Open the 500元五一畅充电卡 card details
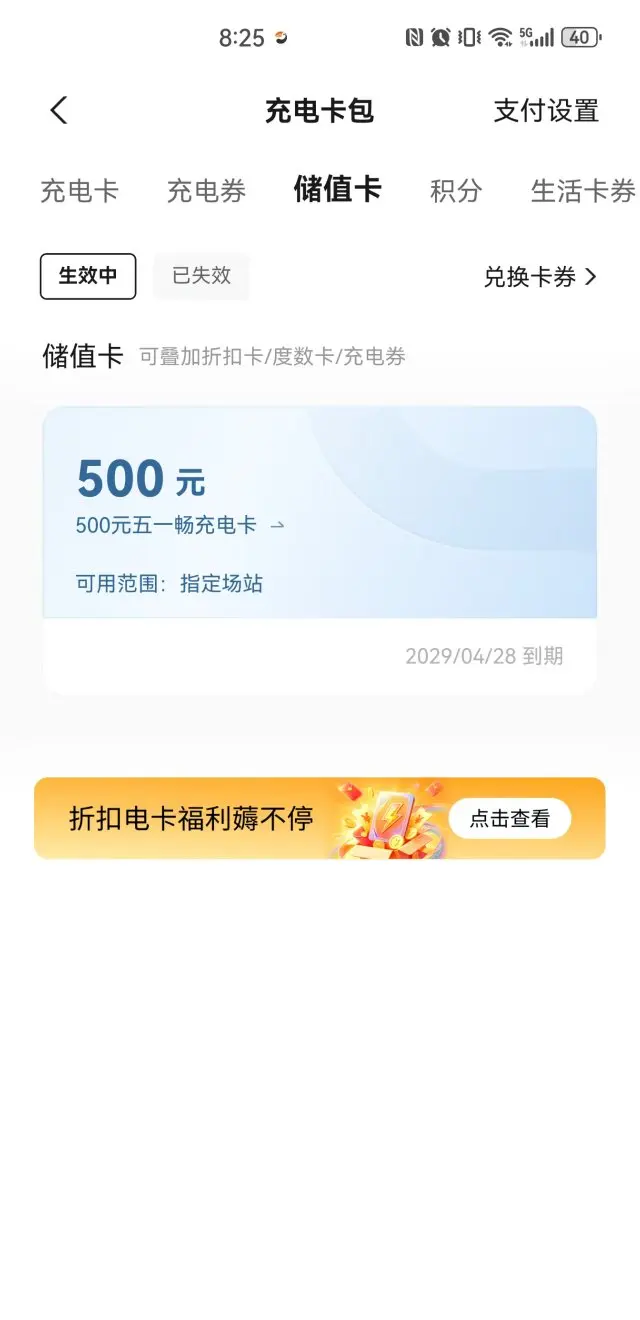Screen dimensions: 640x1320 pyautogui.click(x=320, y=550)
